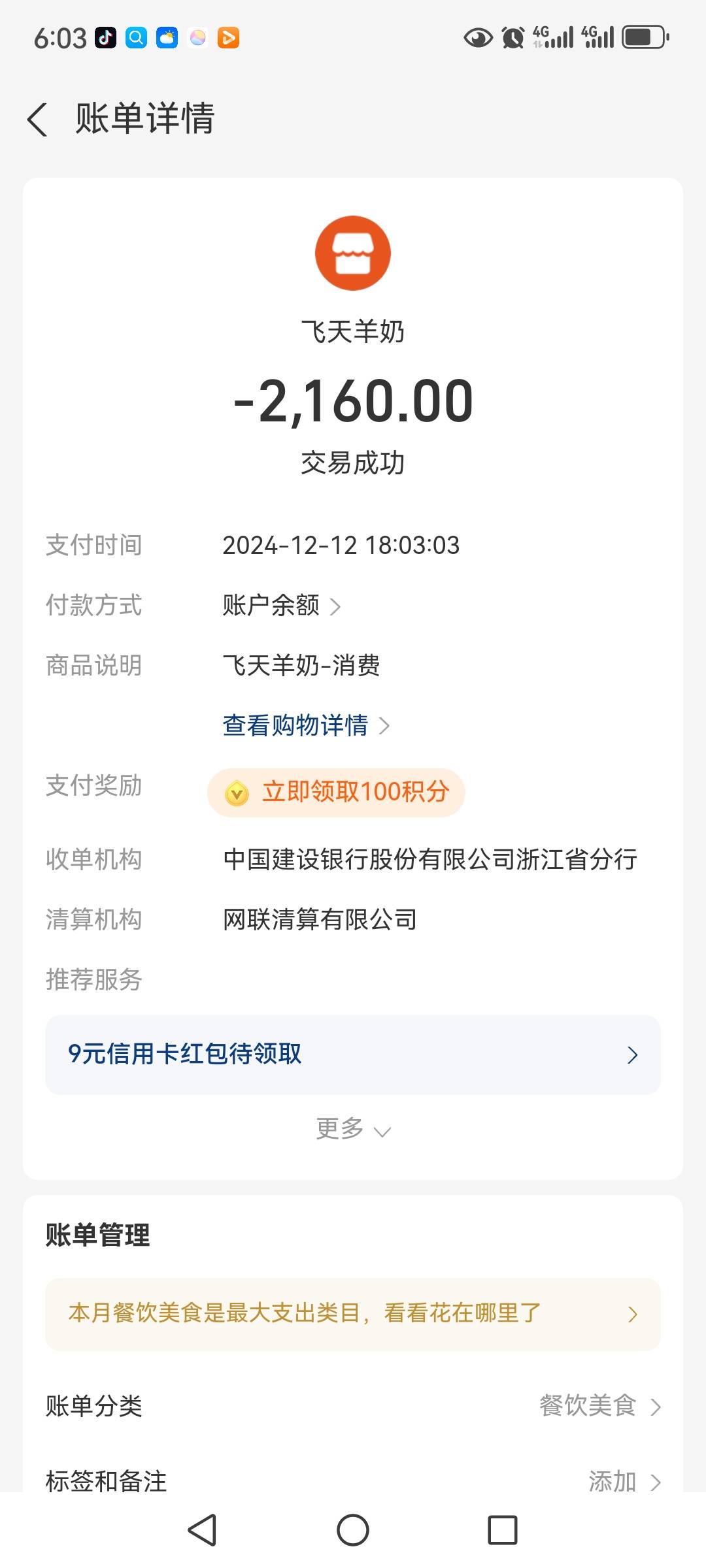
Task: Change 账单分类 category 餐饮美食
Action: pyautogui.click(x=598, y=1406)
